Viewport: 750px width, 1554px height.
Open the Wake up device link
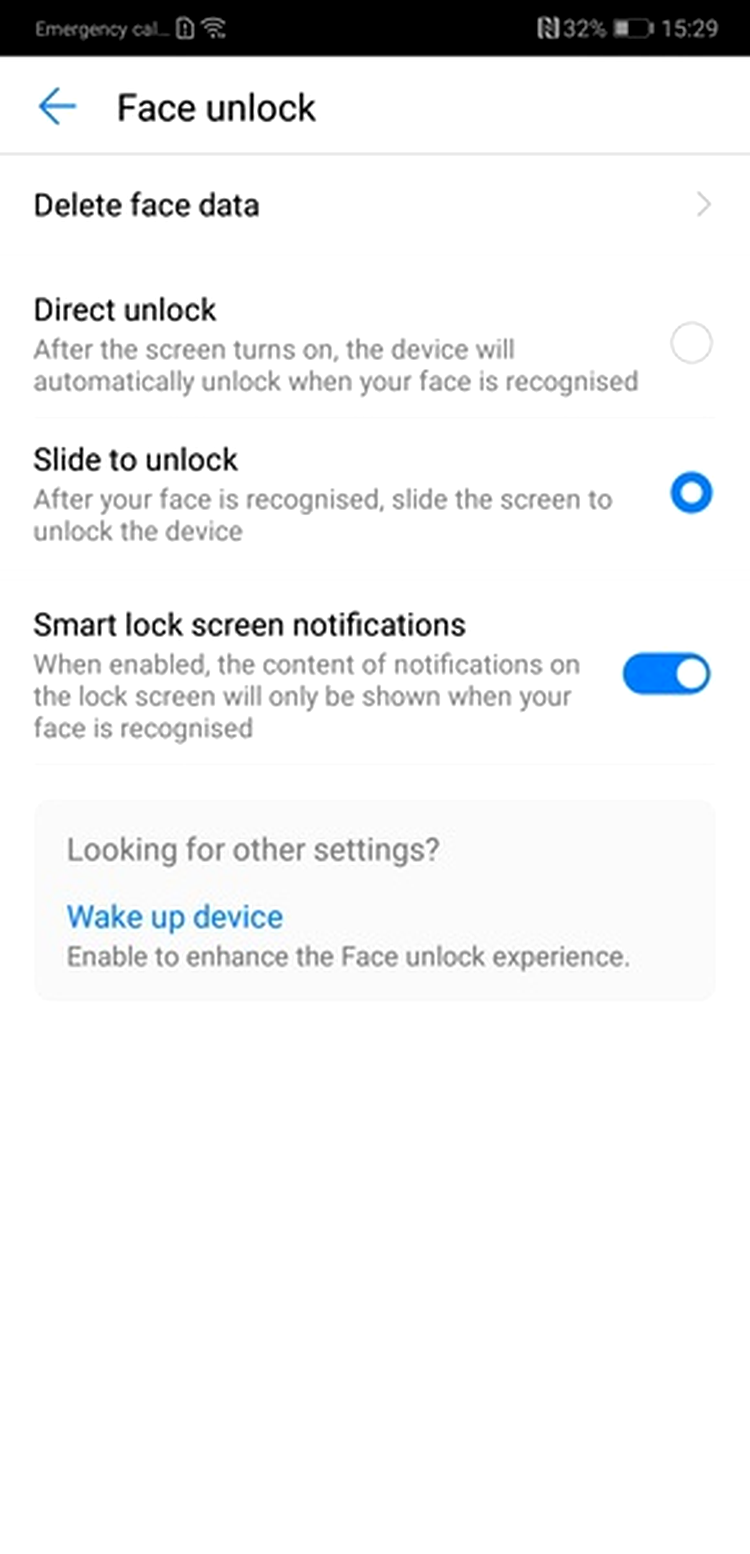click(x=175, y=916)
